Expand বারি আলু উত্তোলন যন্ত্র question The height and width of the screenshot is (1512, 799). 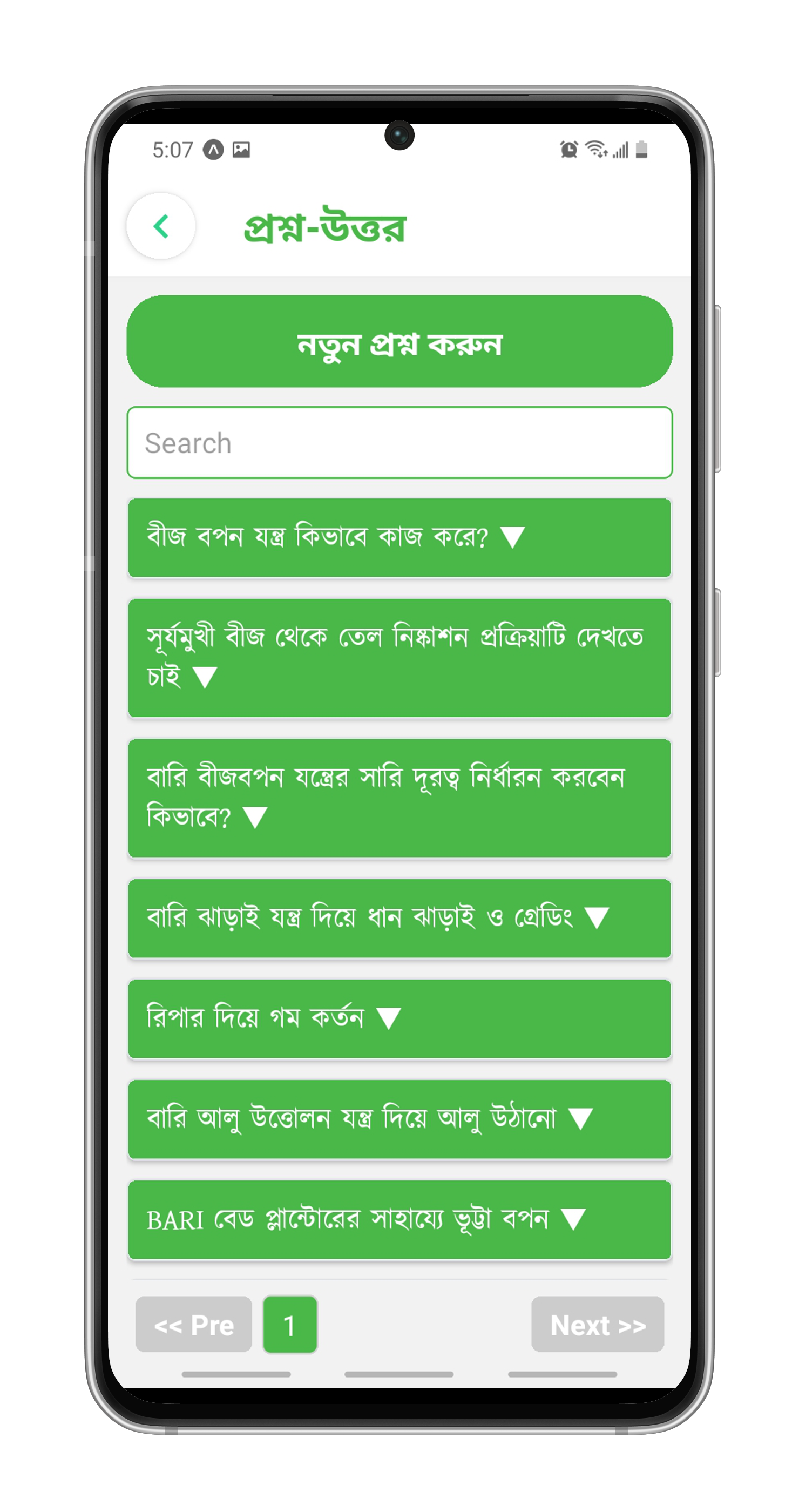click(399, 1119)
